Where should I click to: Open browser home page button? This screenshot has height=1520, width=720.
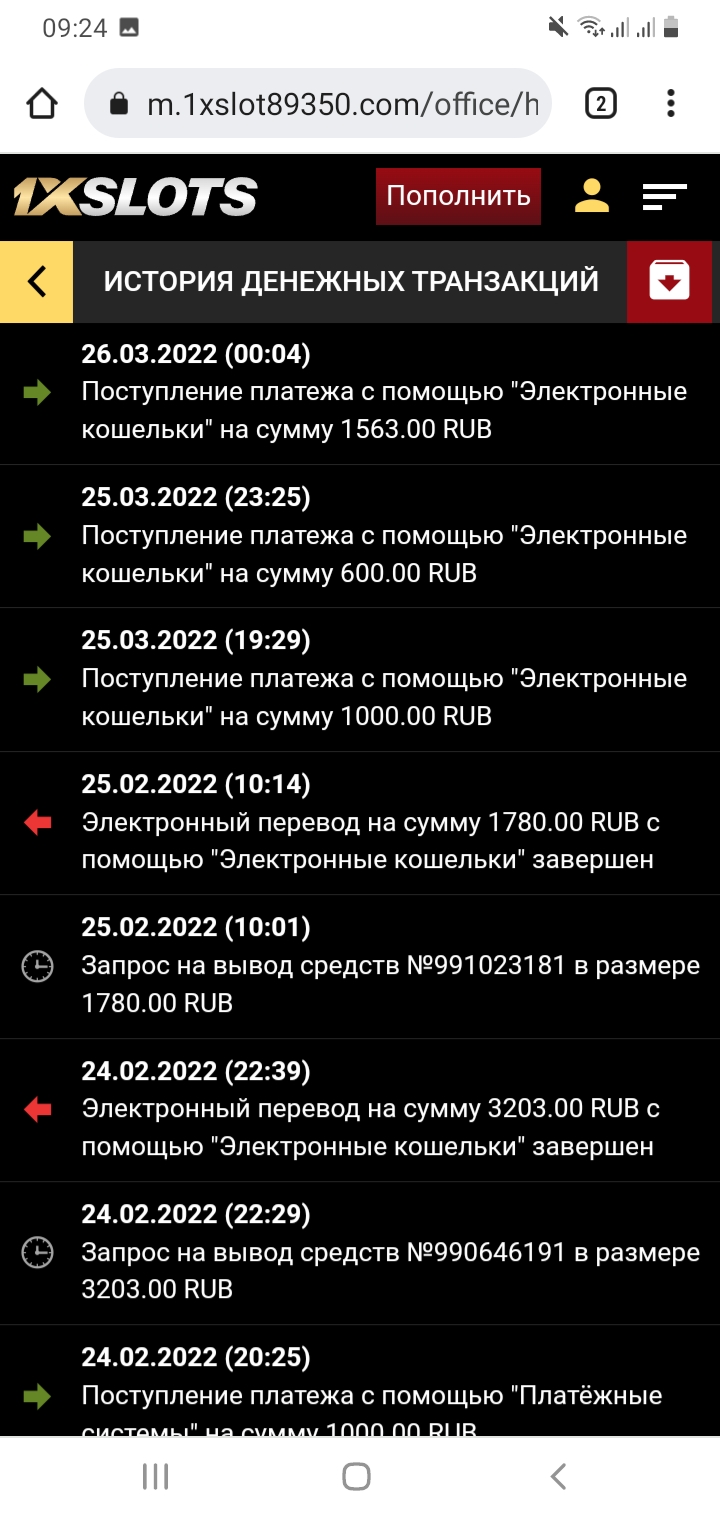click(x=42, y=104)
